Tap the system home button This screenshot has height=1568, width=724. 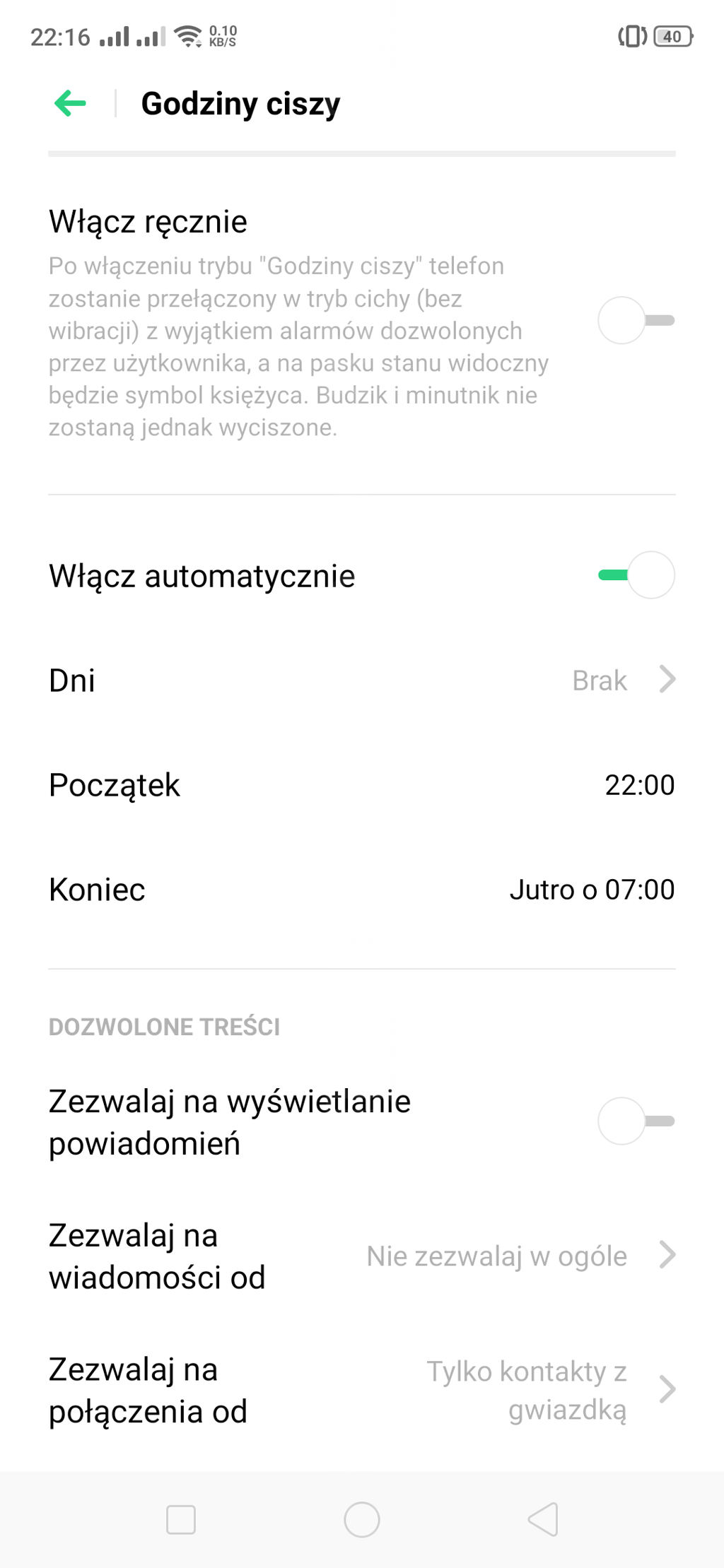pos(362,1519)
